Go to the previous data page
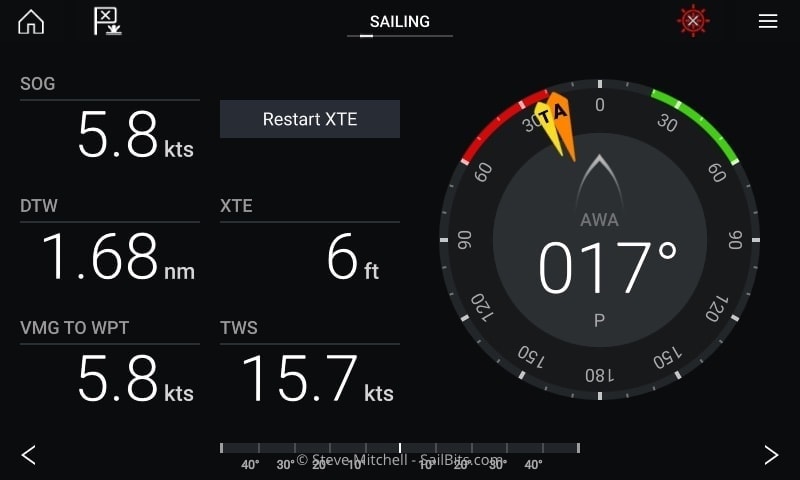The height and width of the screenshot is (480, 800). point(29,455)
